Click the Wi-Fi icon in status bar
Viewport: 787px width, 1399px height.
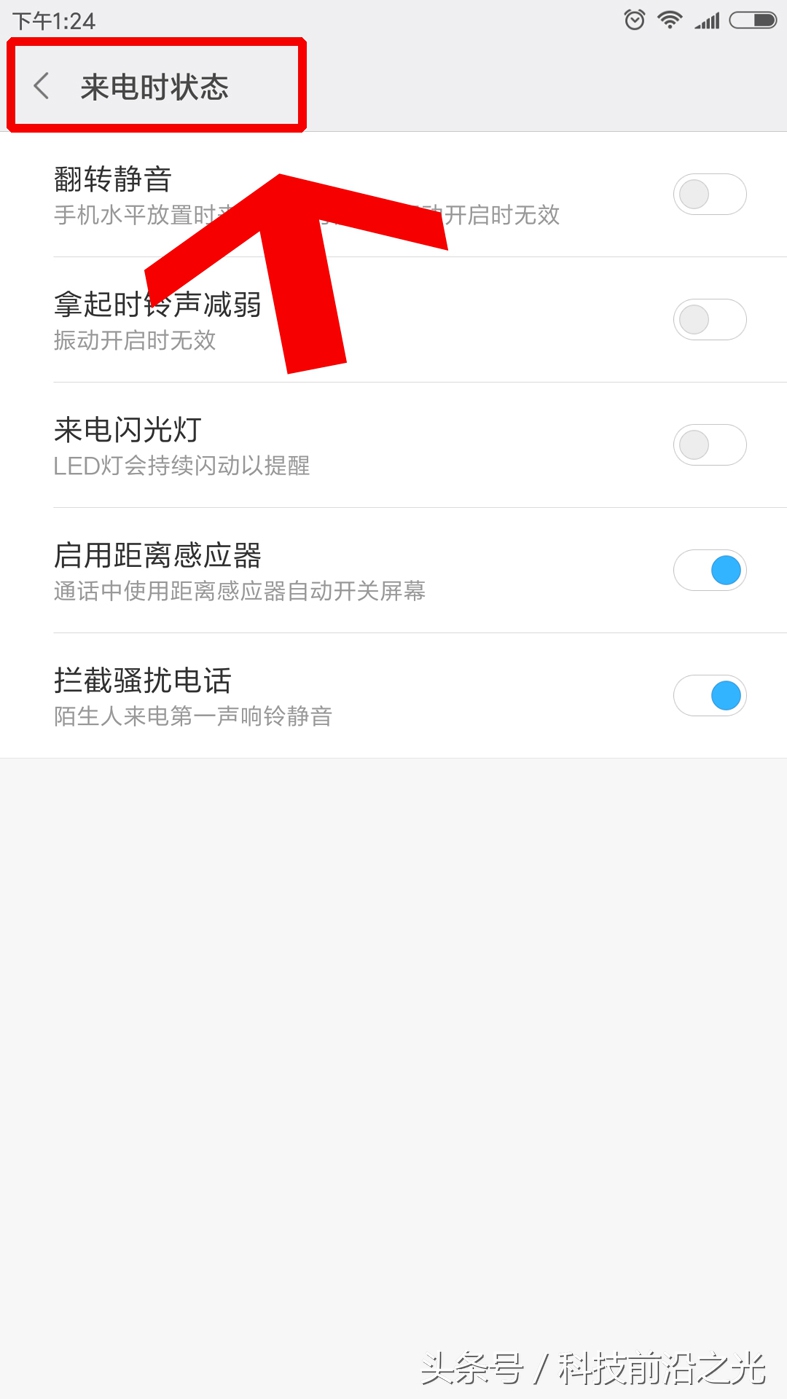(x=669, y=19)
